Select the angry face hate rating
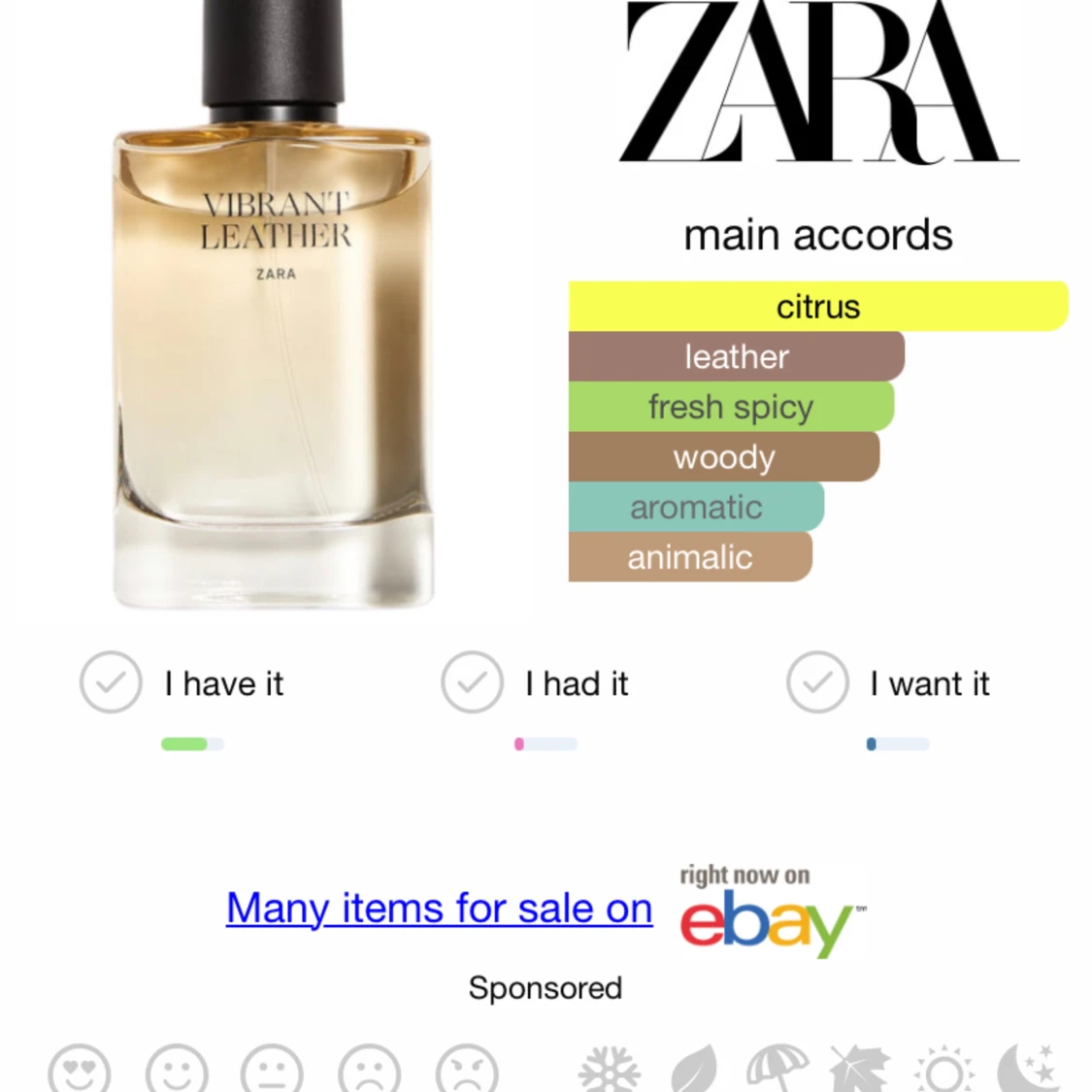Screen dimensions: 1092x1092 pos(467,1071)
